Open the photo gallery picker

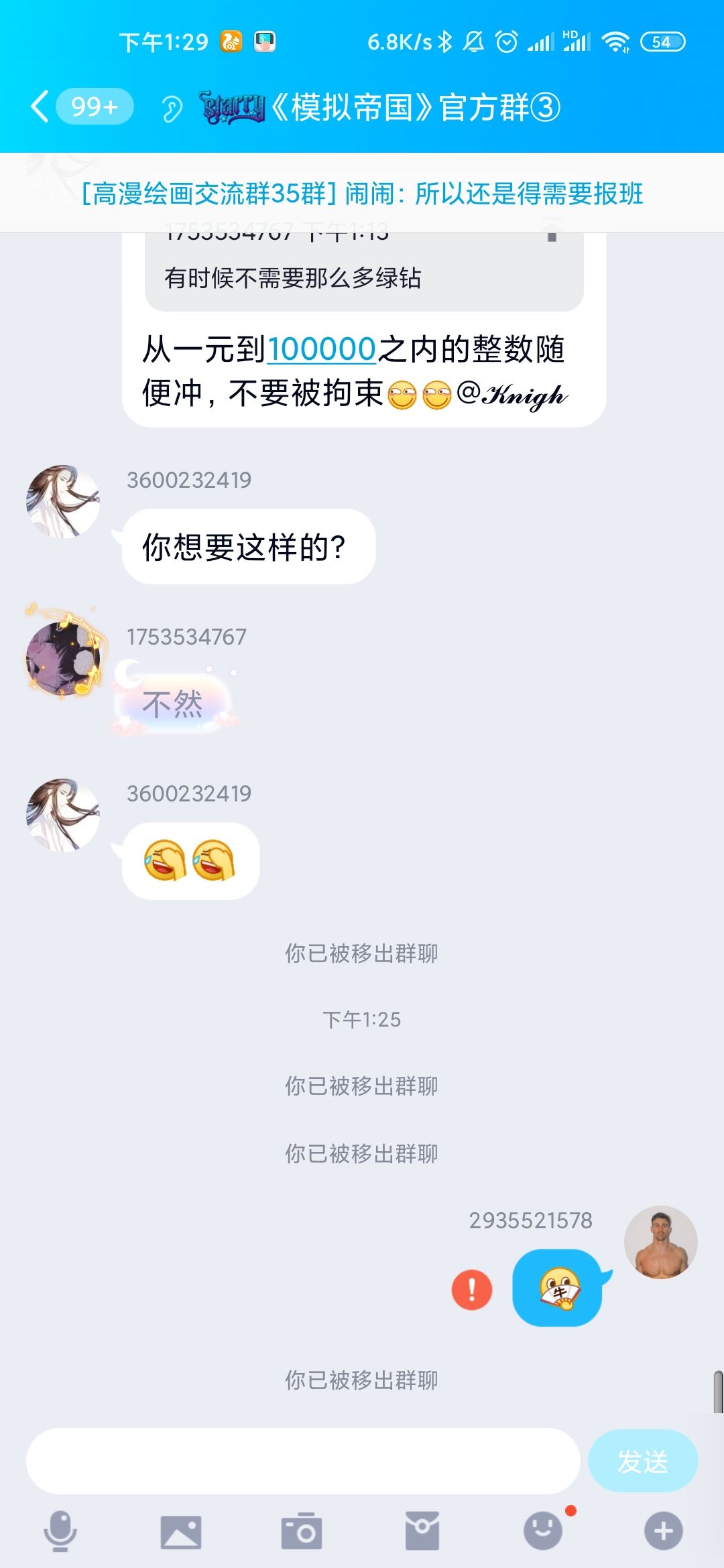point(181,1532)
